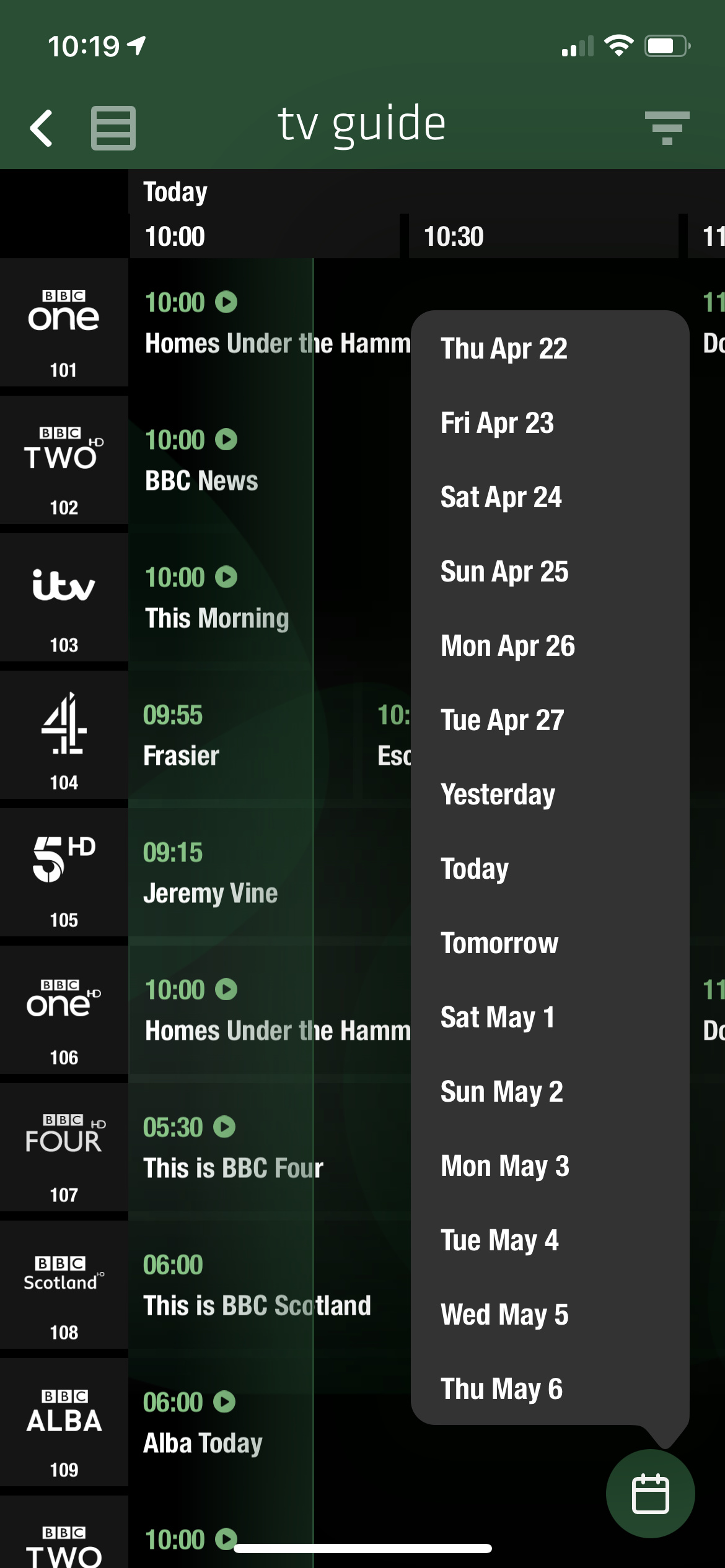Jump to Thu May 6 listings

coord(501,1389)
